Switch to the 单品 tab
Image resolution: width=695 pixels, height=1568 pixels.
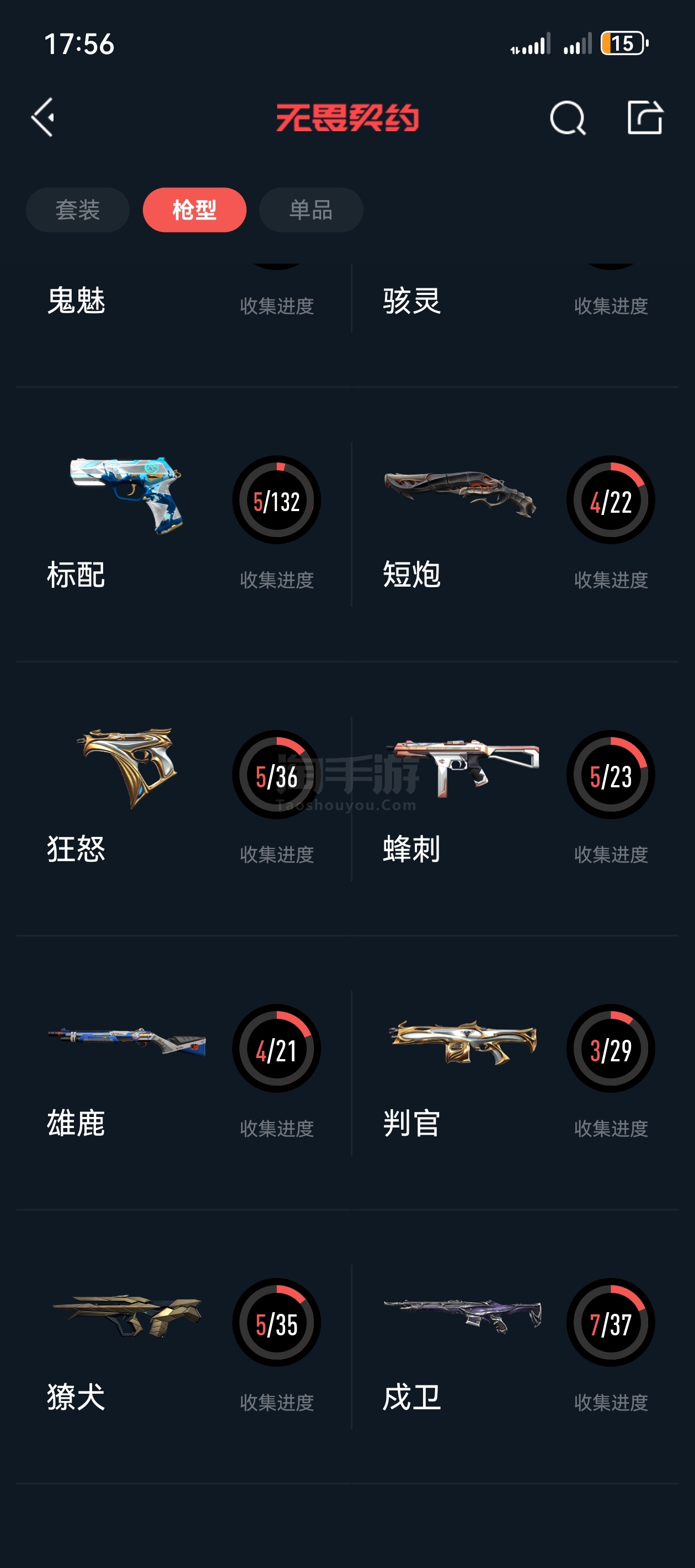(311, 210)
